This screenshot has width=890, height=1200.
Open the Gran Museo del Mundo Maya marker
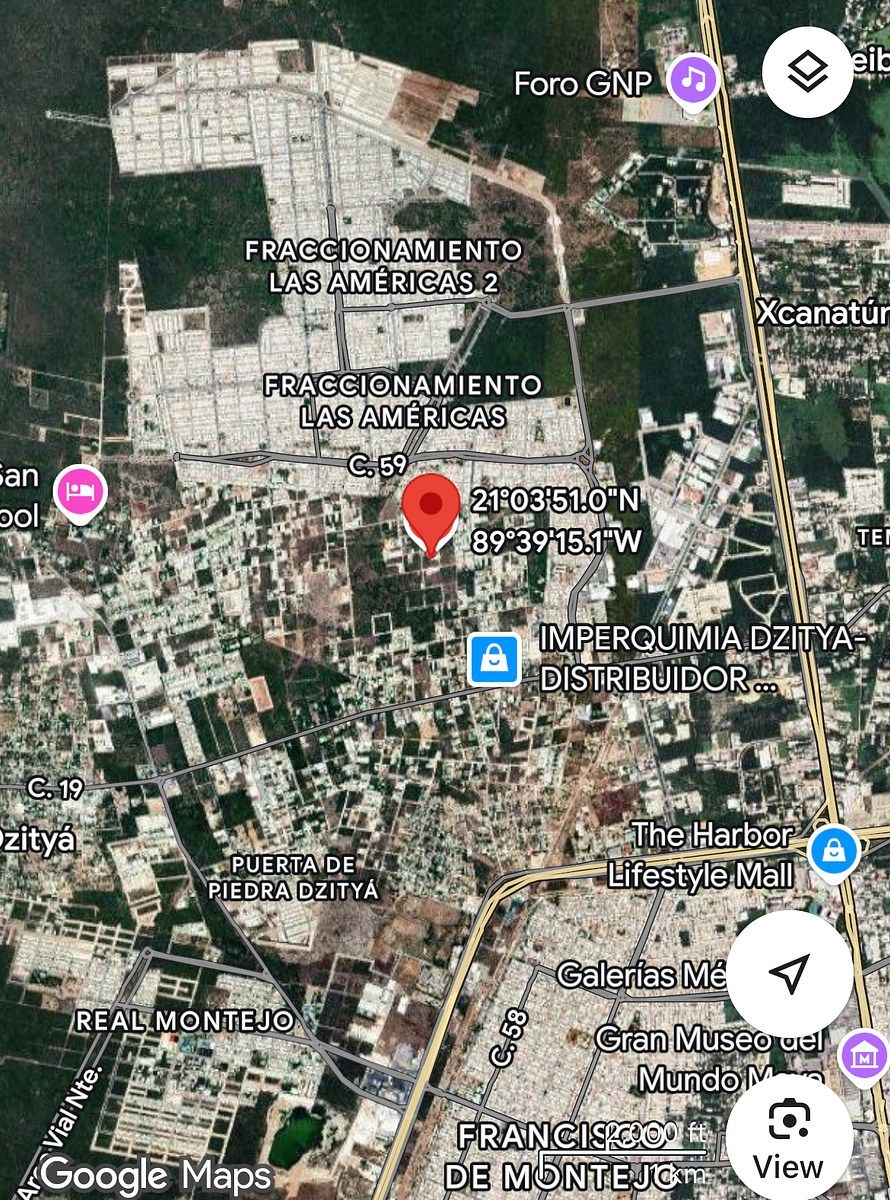click(863, 1055)
